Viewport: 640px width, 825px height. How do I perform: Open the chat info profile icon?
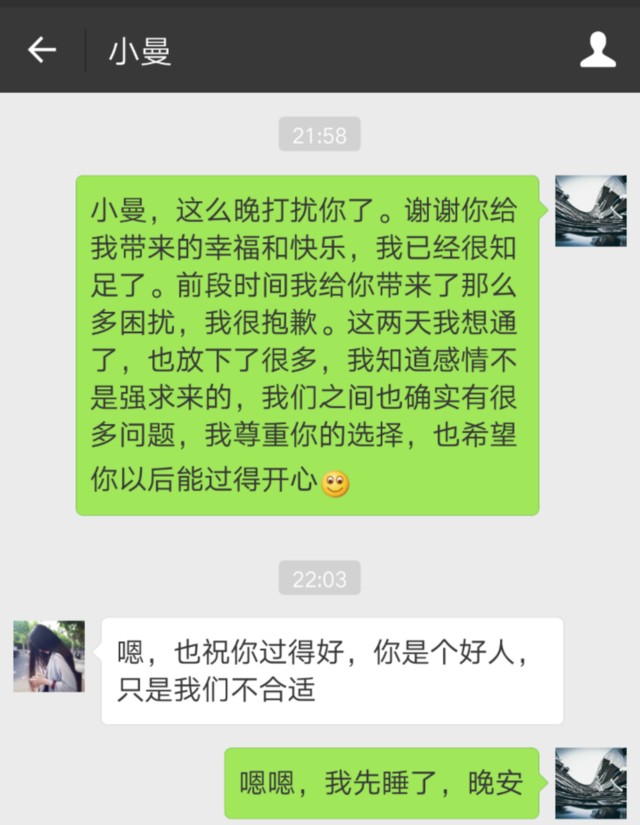(x=598, y=49)
